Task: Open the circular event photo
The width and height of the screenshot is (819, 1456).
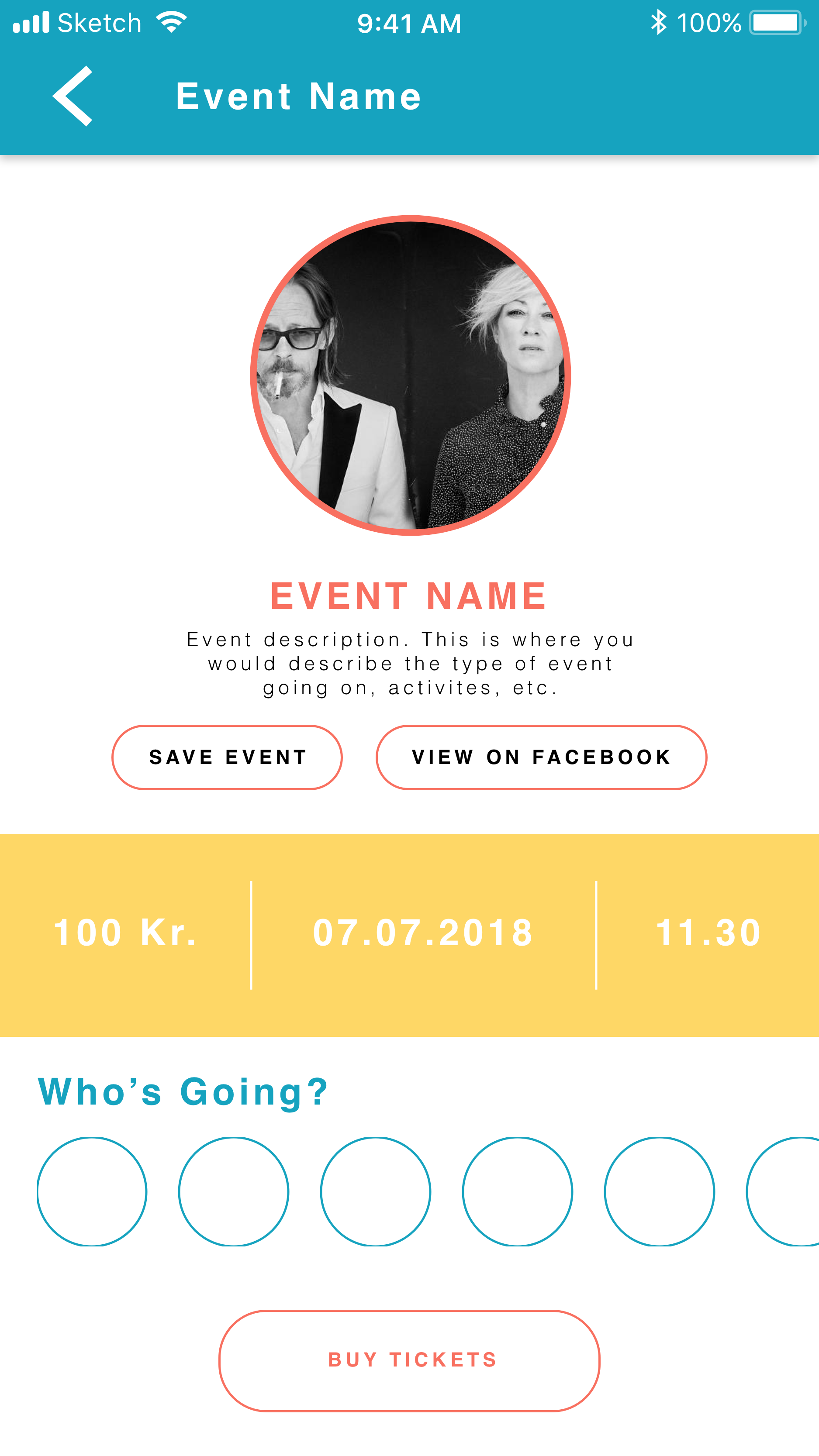Action: (x=411, y=375)
